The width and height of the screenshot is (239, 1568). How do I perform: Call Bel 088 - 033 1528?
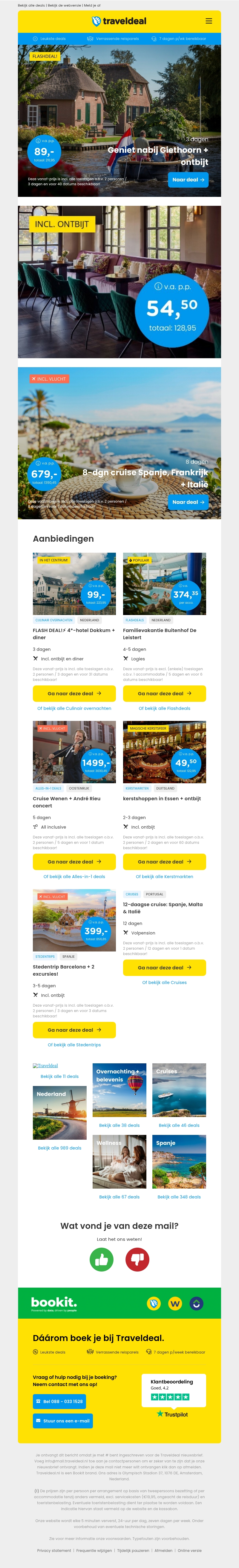(x=59, y=1401)
